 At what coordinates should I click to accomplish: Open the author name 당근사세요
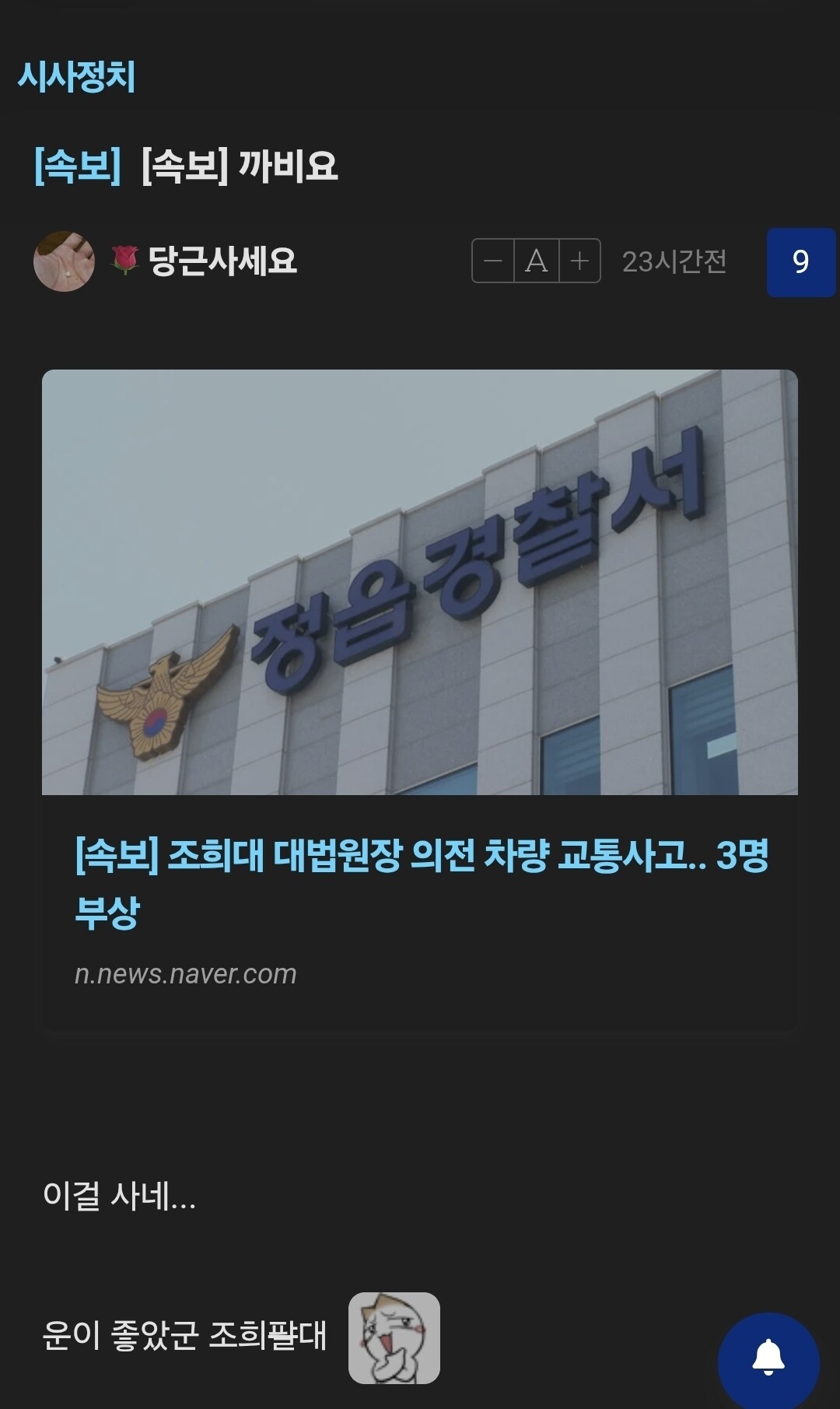pos(222,261)
